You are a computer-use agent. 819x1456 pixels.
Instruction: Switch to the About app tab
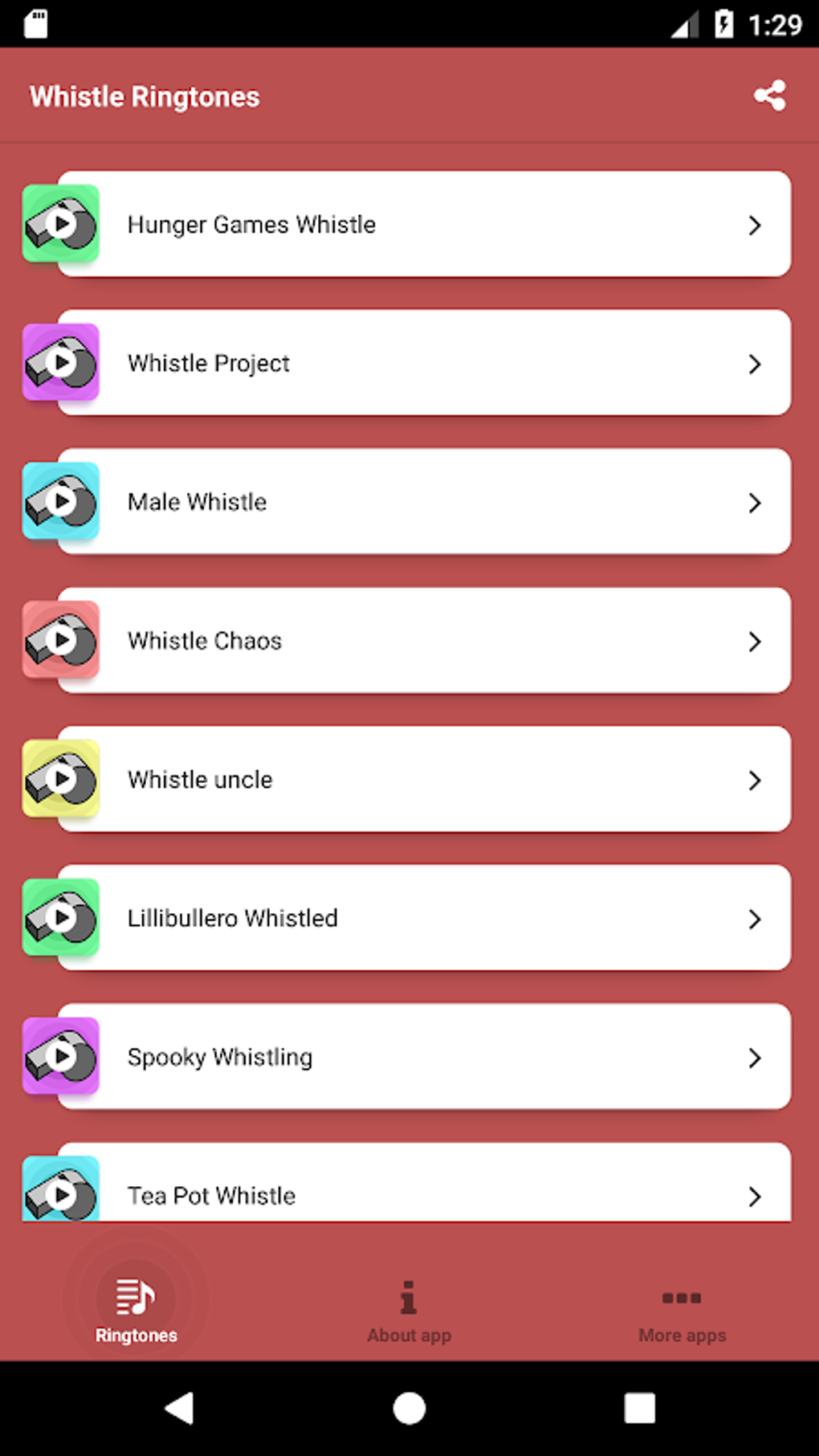pos(409,1309)
